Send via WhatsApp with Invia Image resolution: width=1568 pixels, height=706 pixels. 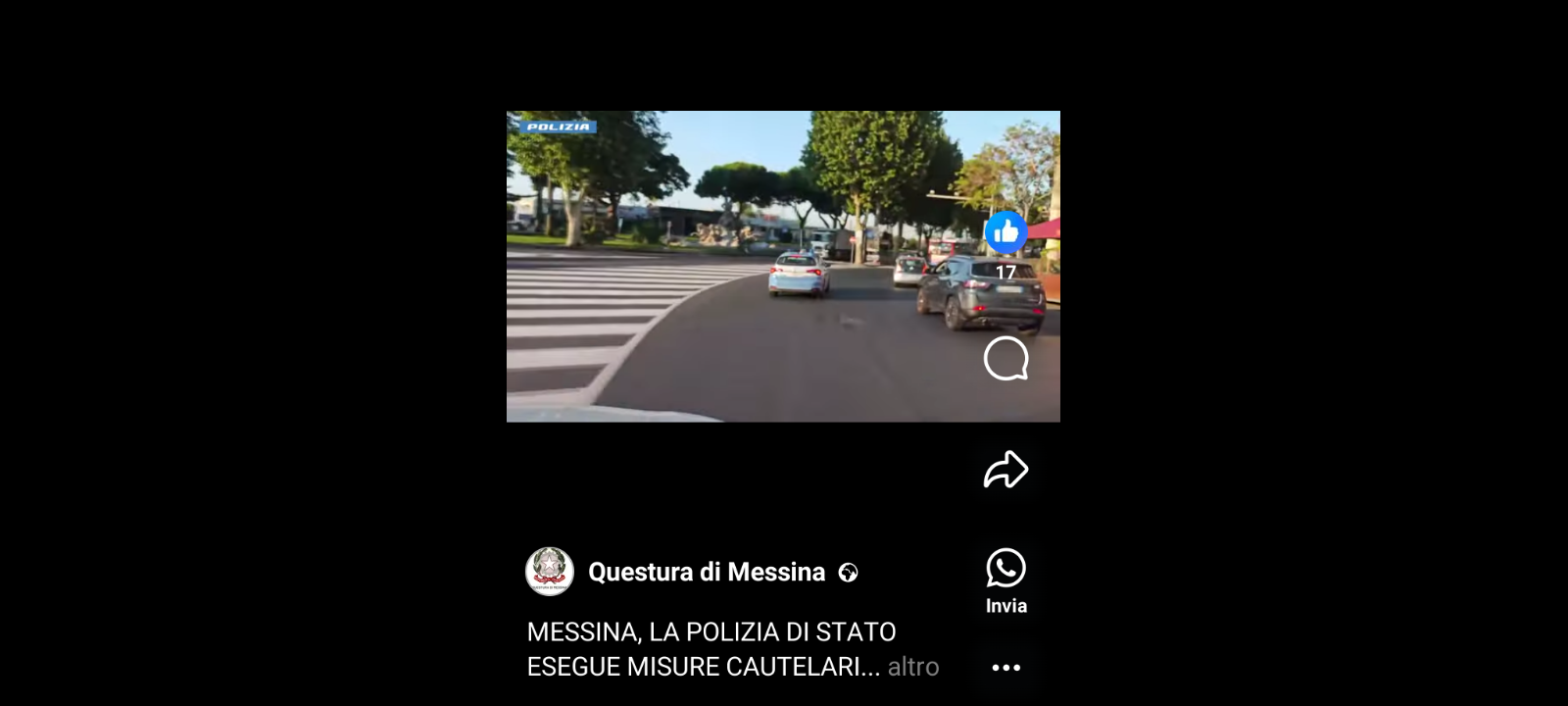tap(1005, 580)
